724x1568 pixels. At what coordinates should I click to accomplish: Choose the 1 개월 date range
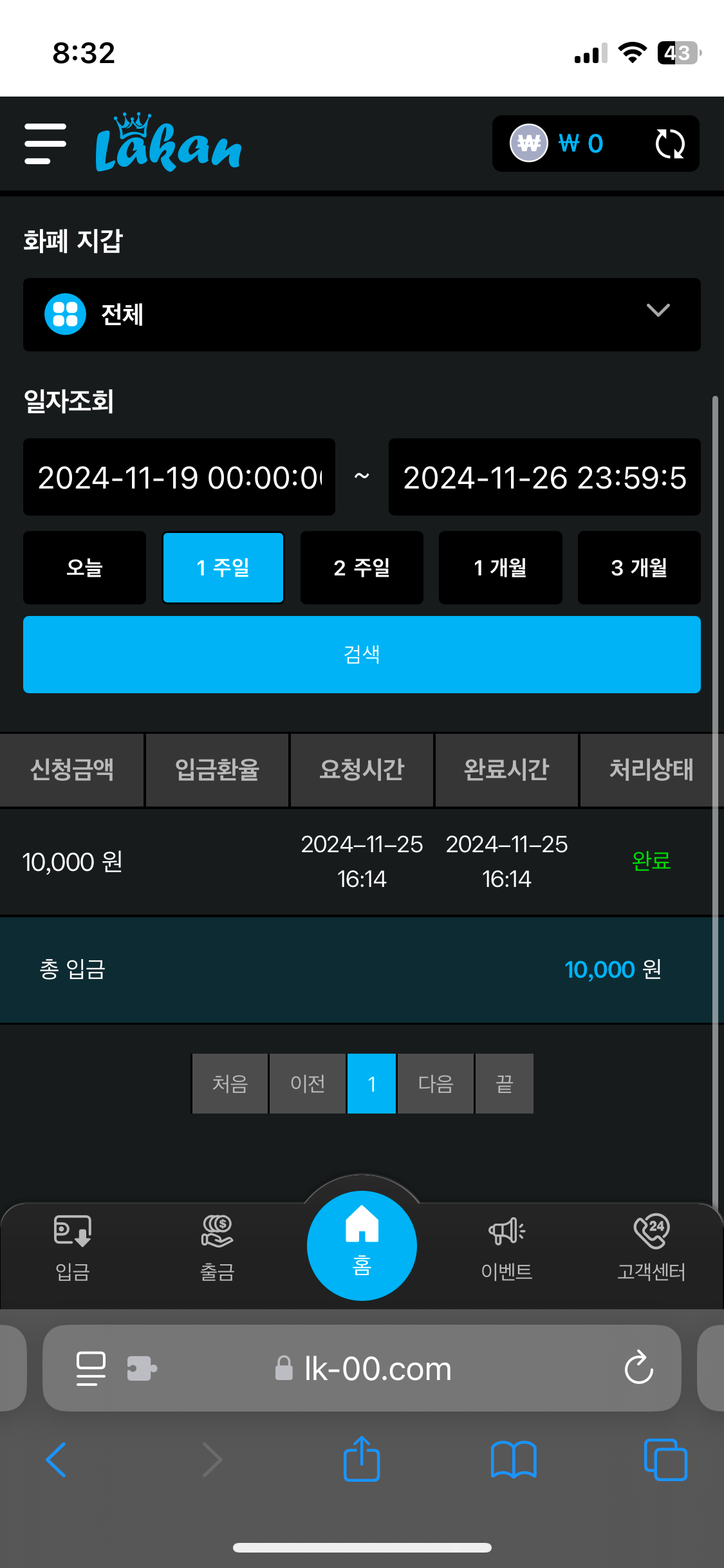pyautogui.click(x=500, y=568)
